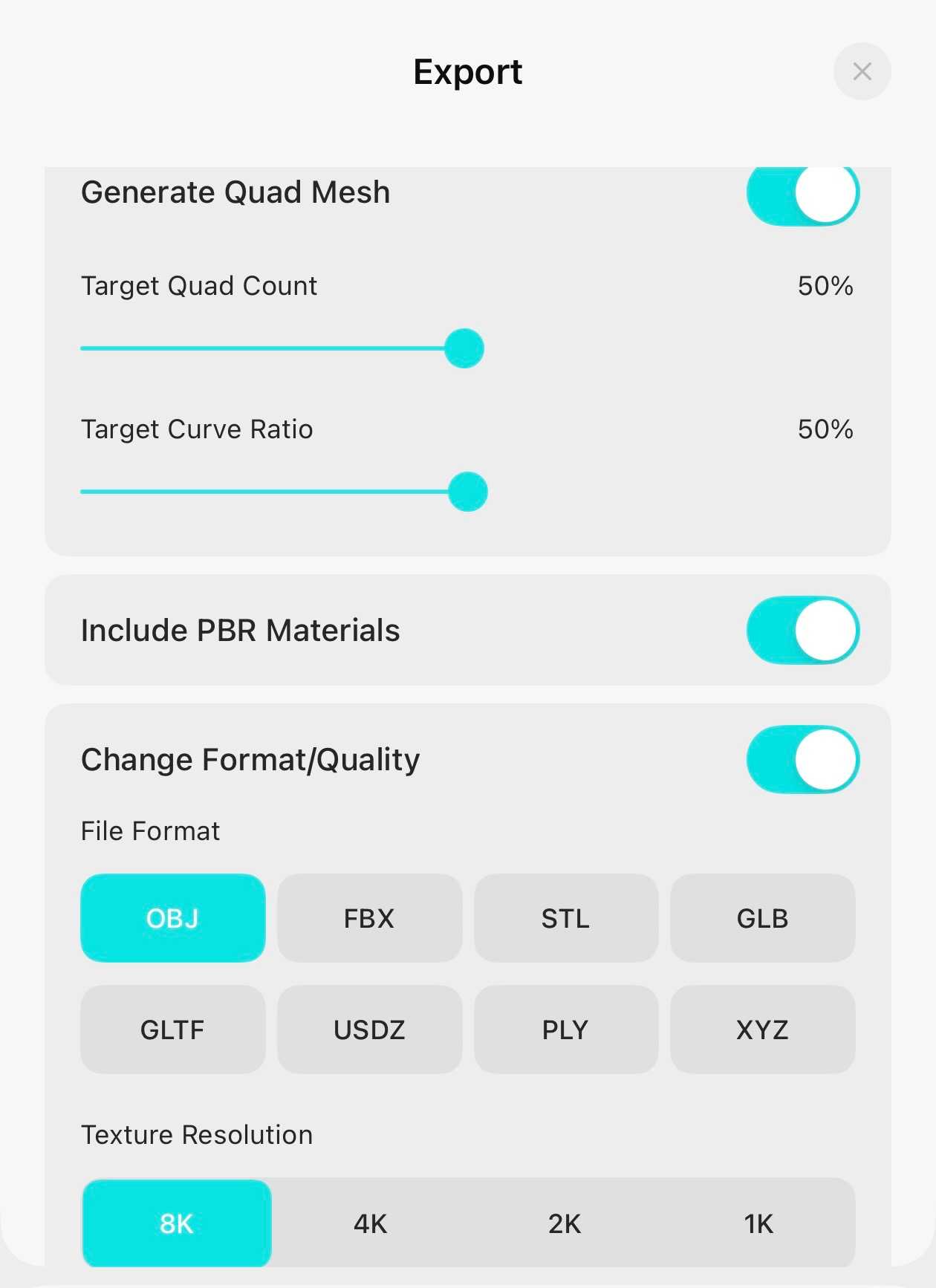The height and width of the screenshot is (1288, 936).
Task: Tap the Target Curve Ratio slider
Action: 468,492
